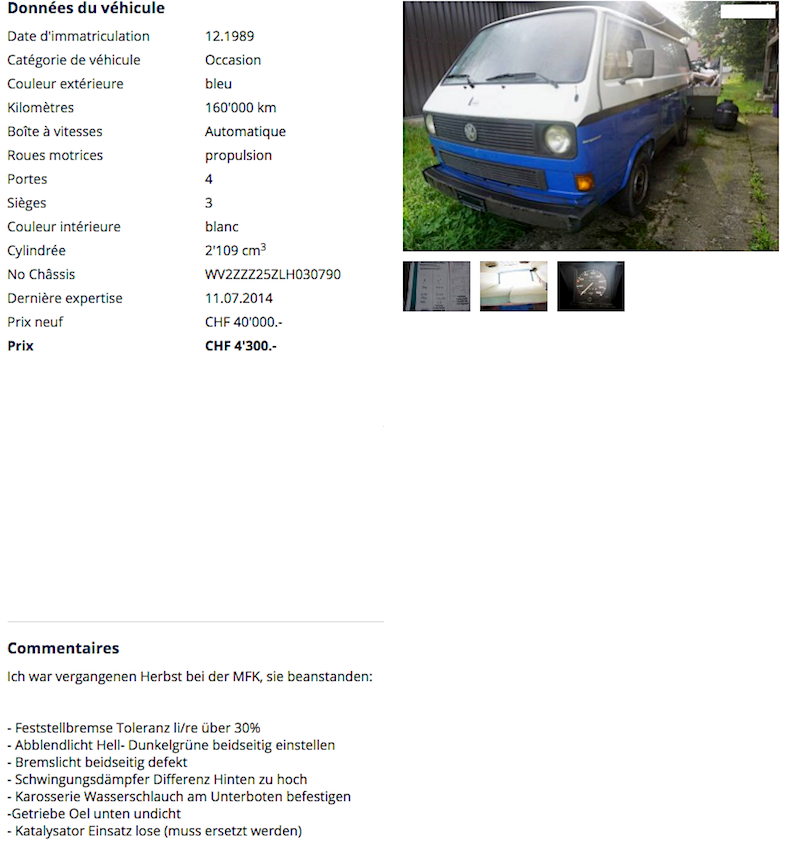Screen dimensions: 800x849
Task: View the document photo thumbnail
Action: point(436,286)
